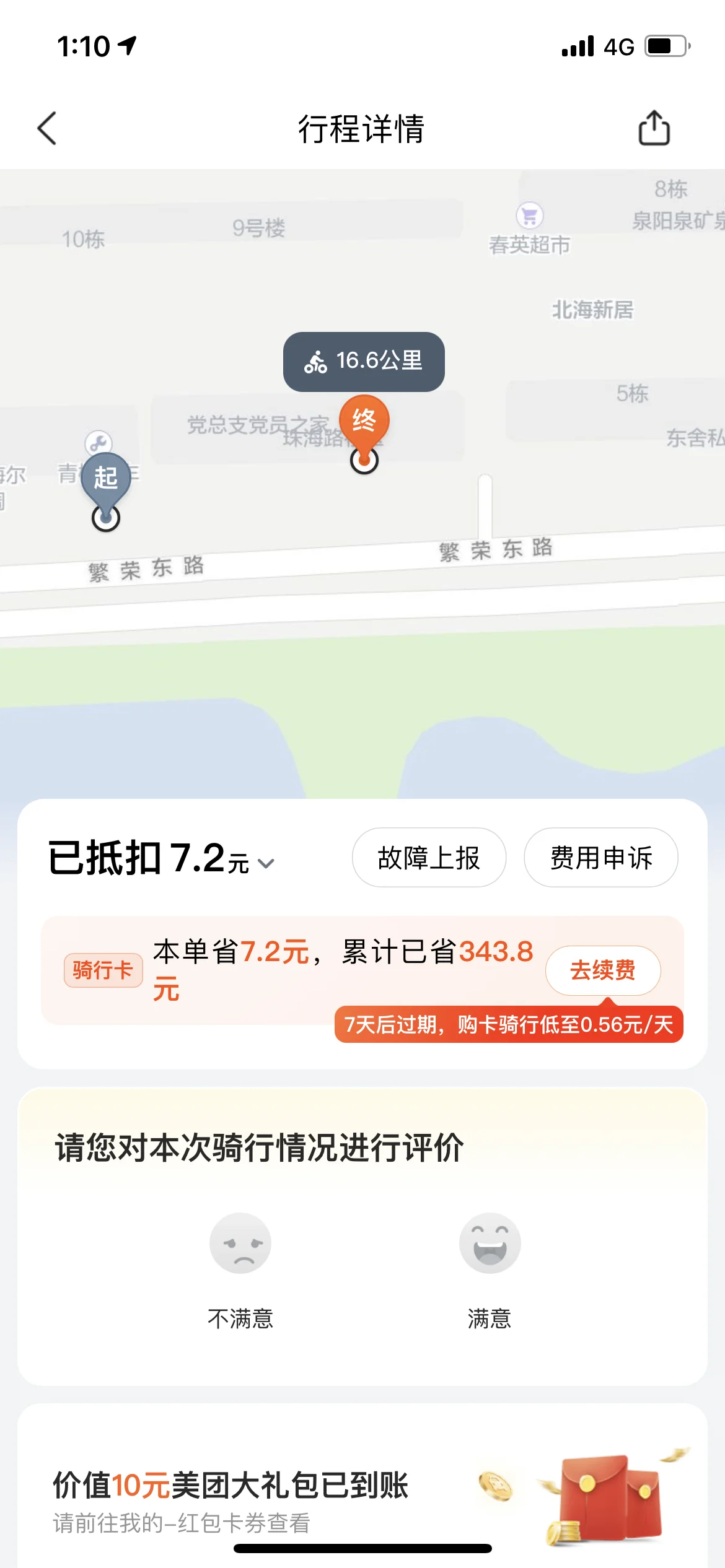Open the 费用申诉 fee appeal option
This screenshot has width=725, height=1568.
point(600,858)
